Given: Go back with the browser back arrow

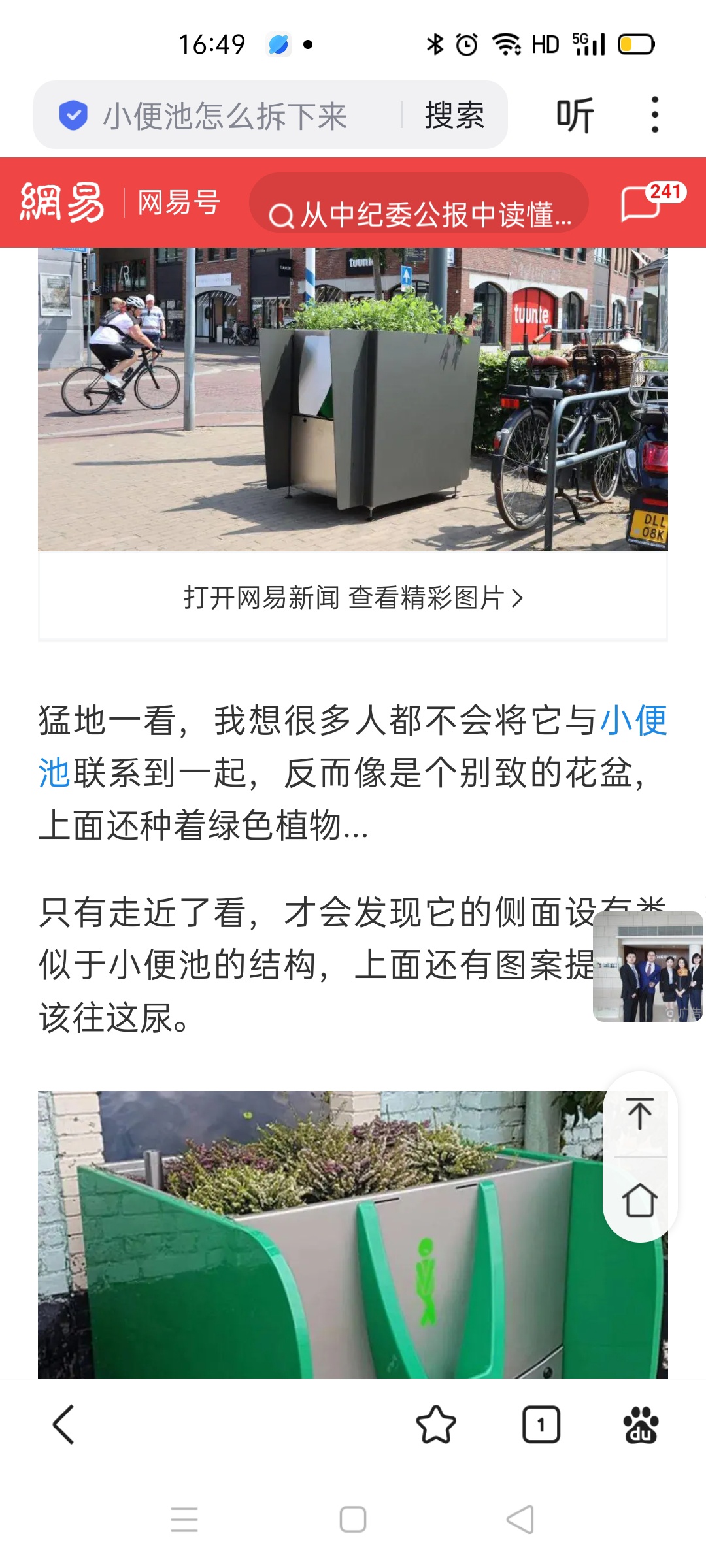Looking at the screenshot, I should 63,1424.
